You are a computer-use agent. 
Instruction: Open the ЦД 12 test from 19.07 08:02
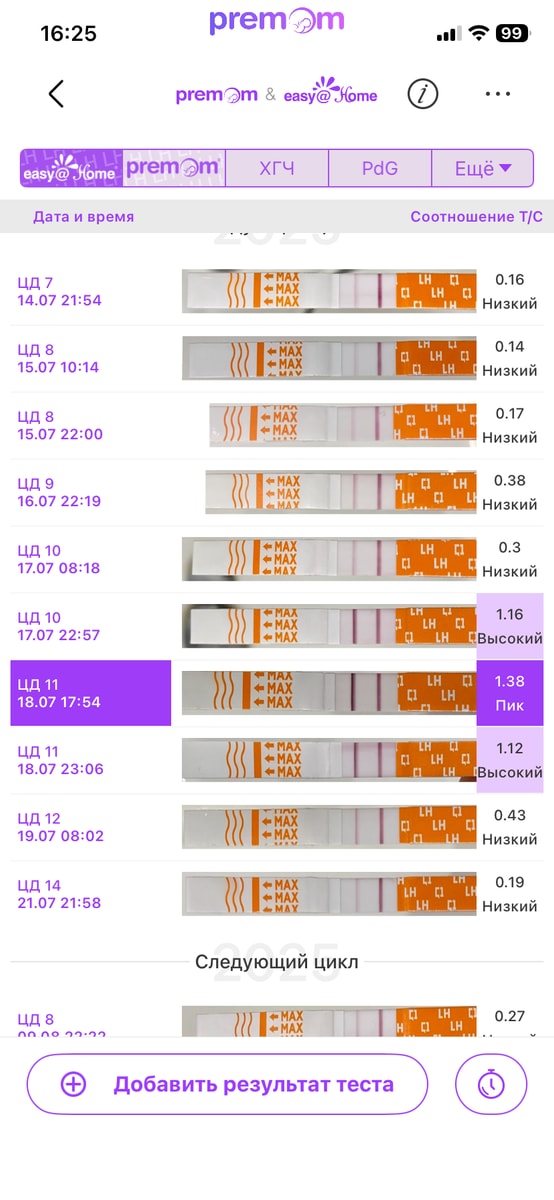point(277,827)
